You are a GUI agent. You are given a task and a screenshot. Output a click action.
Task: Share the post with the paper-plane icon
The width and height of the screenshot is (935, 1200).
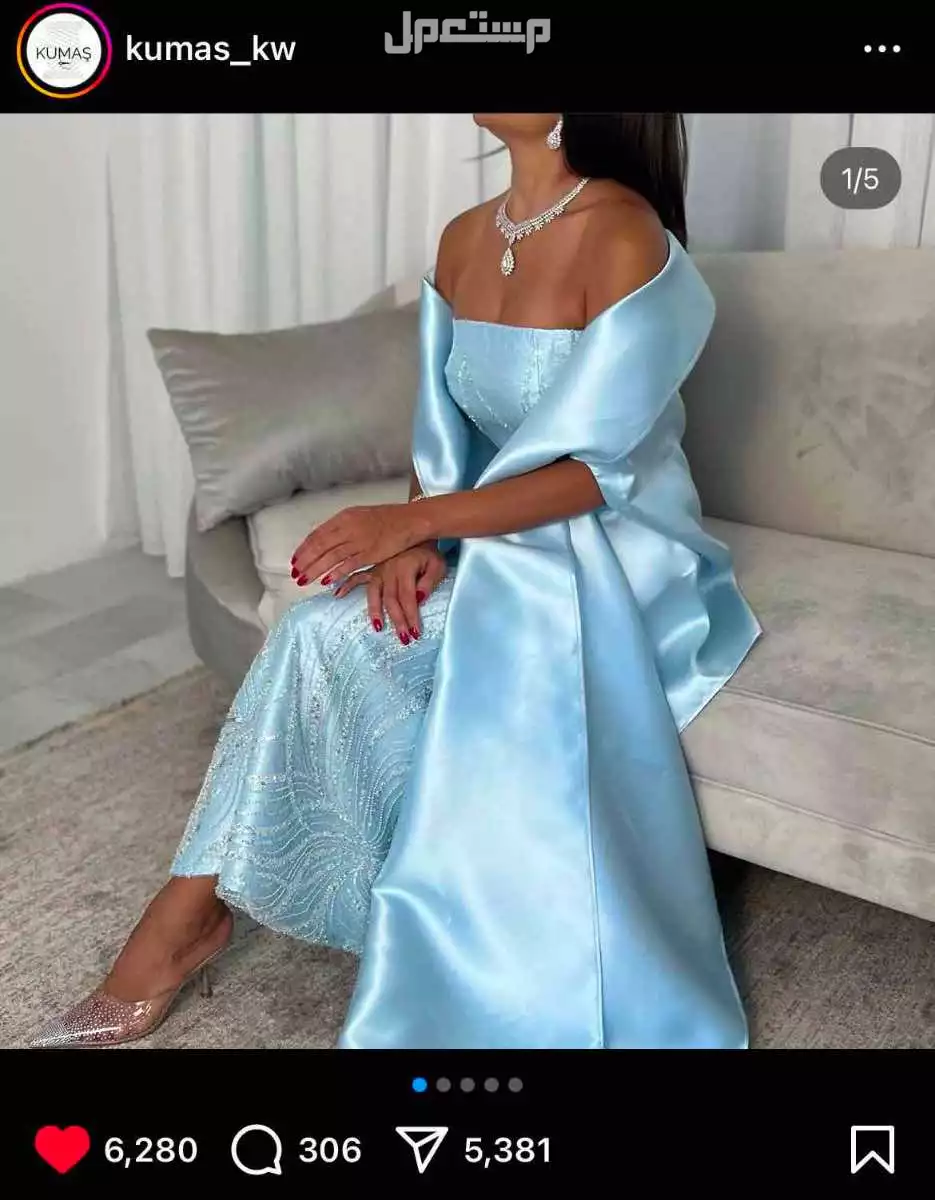421,1149
